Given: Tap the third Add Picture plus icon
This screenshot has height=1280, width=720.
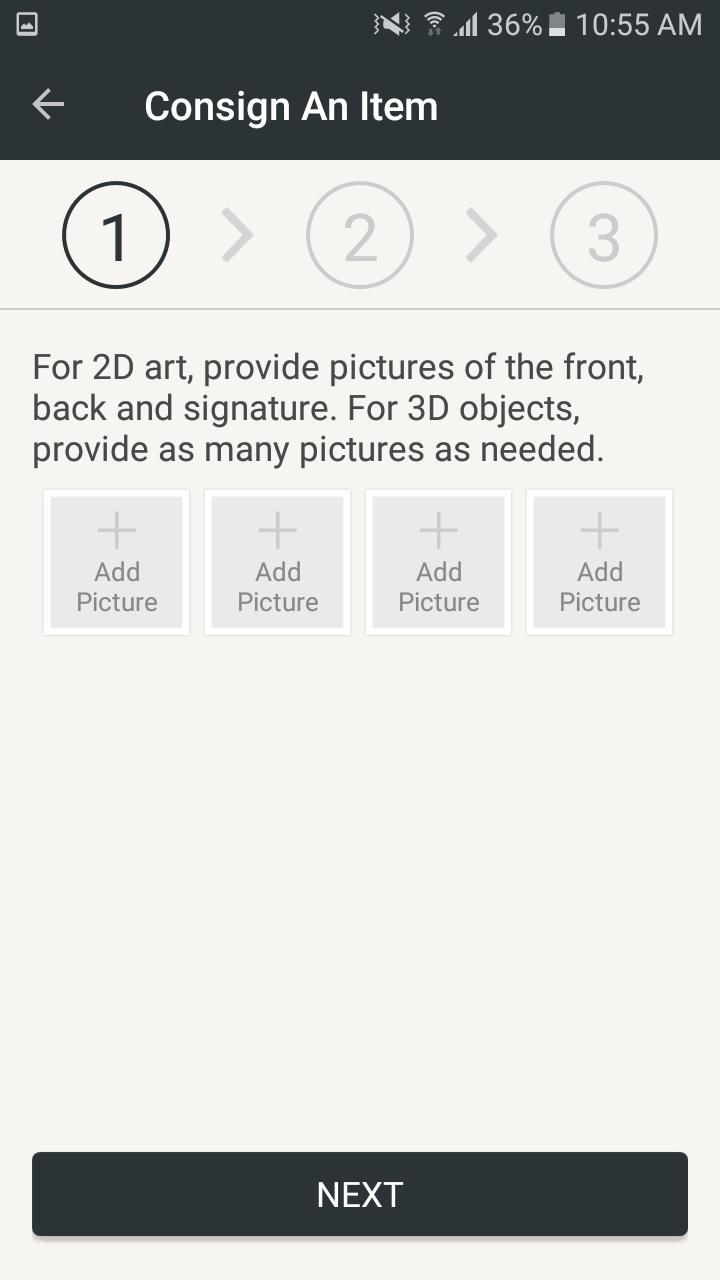Looking at the screenshot, I should click(438, 529).
